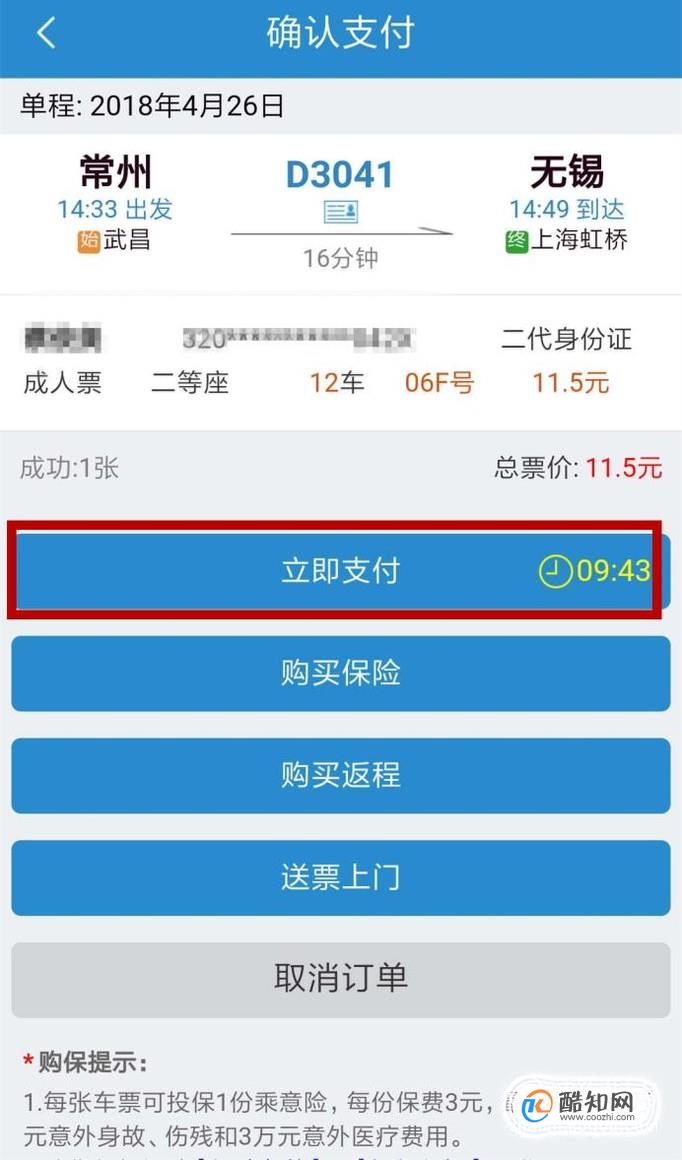Select 购买保险 to buy insurance

click(340, 673)
